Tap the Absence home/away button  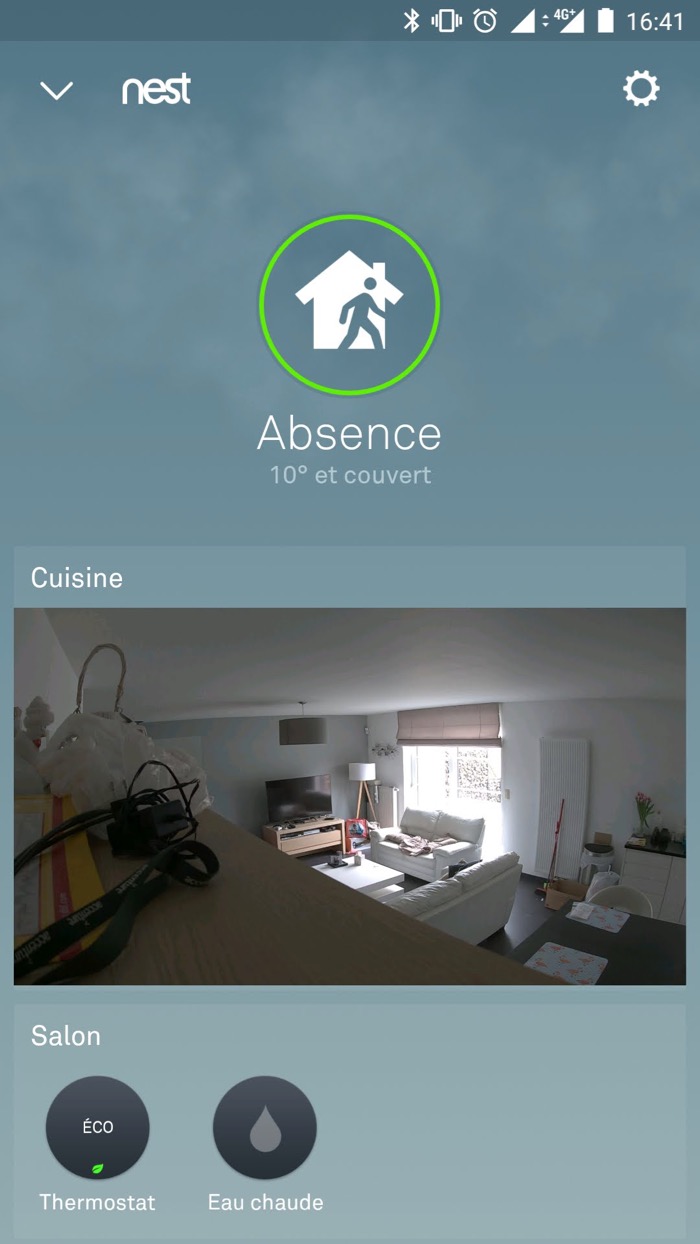click(x=349, y=304)
